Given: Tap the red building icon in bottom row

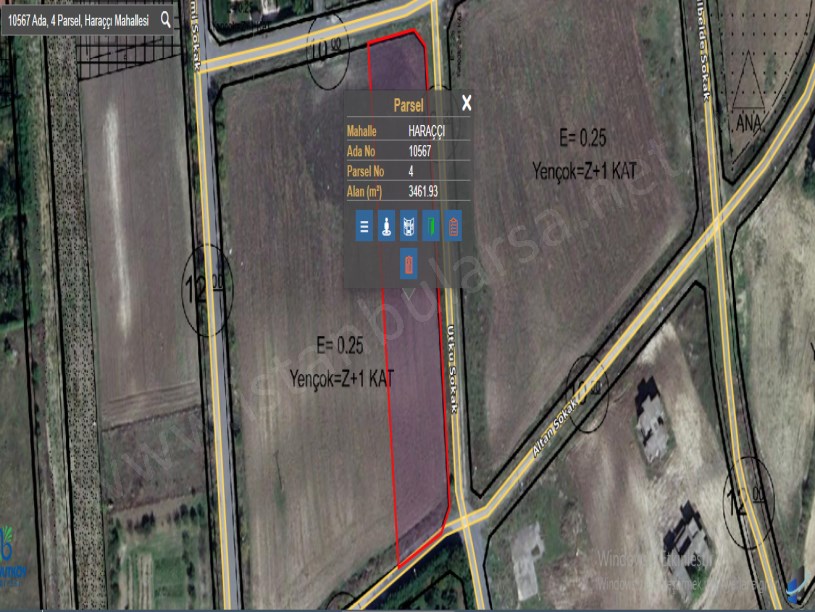Looking at the screenshot, I should [x=408, y=264].
